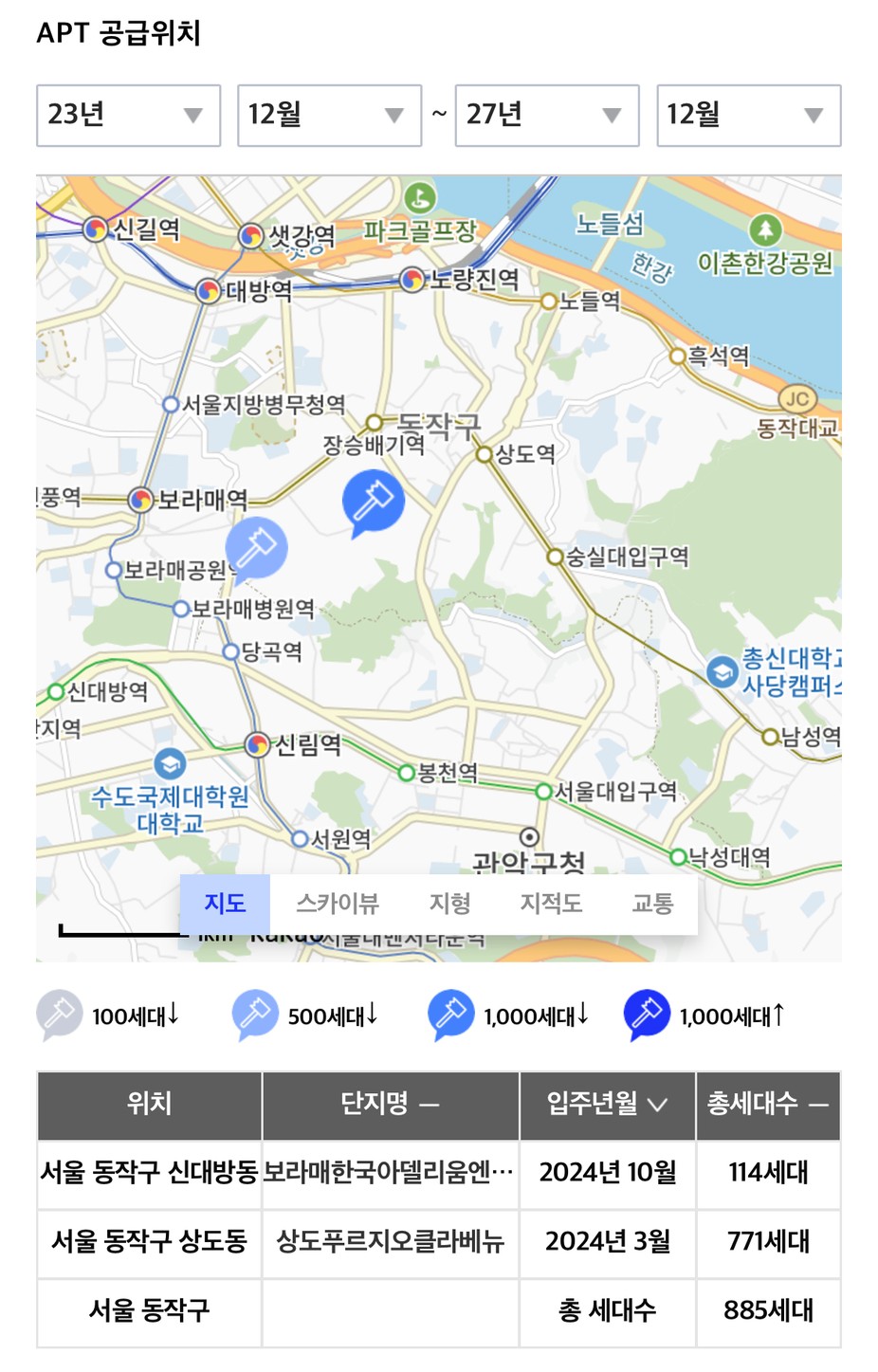Switch to the 지형 terrain view

[x=449, y=904]
